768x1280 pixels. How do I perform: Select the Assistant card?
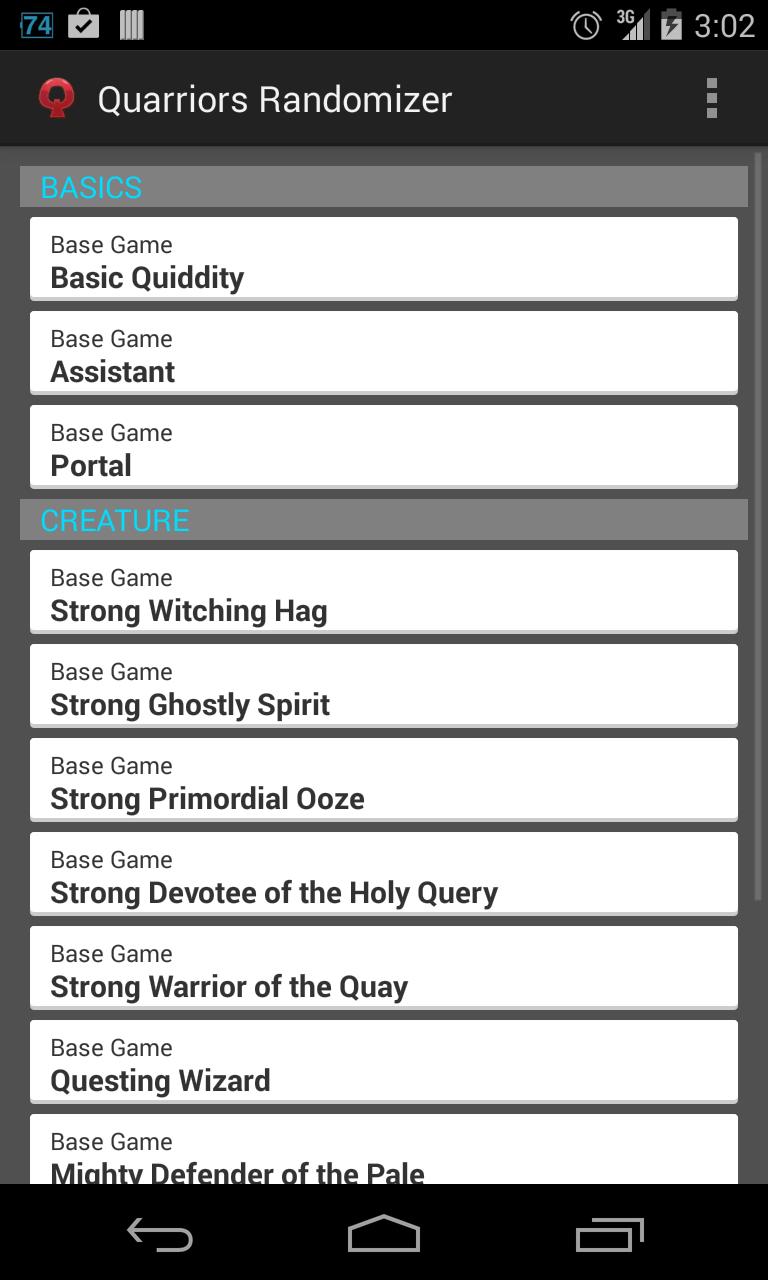click(x=384, y=352)
